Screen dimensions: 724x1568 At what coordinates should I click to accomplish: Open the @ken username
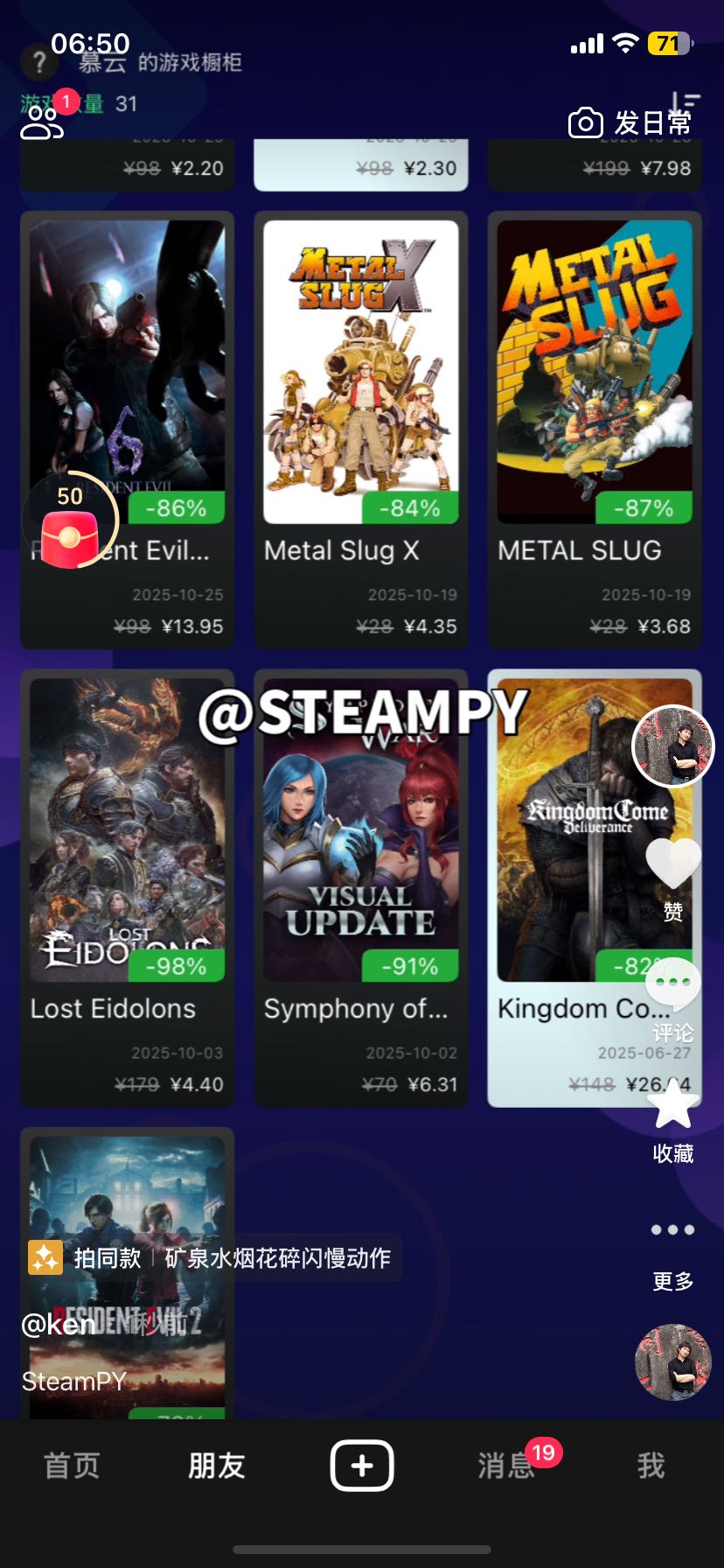58,1324
